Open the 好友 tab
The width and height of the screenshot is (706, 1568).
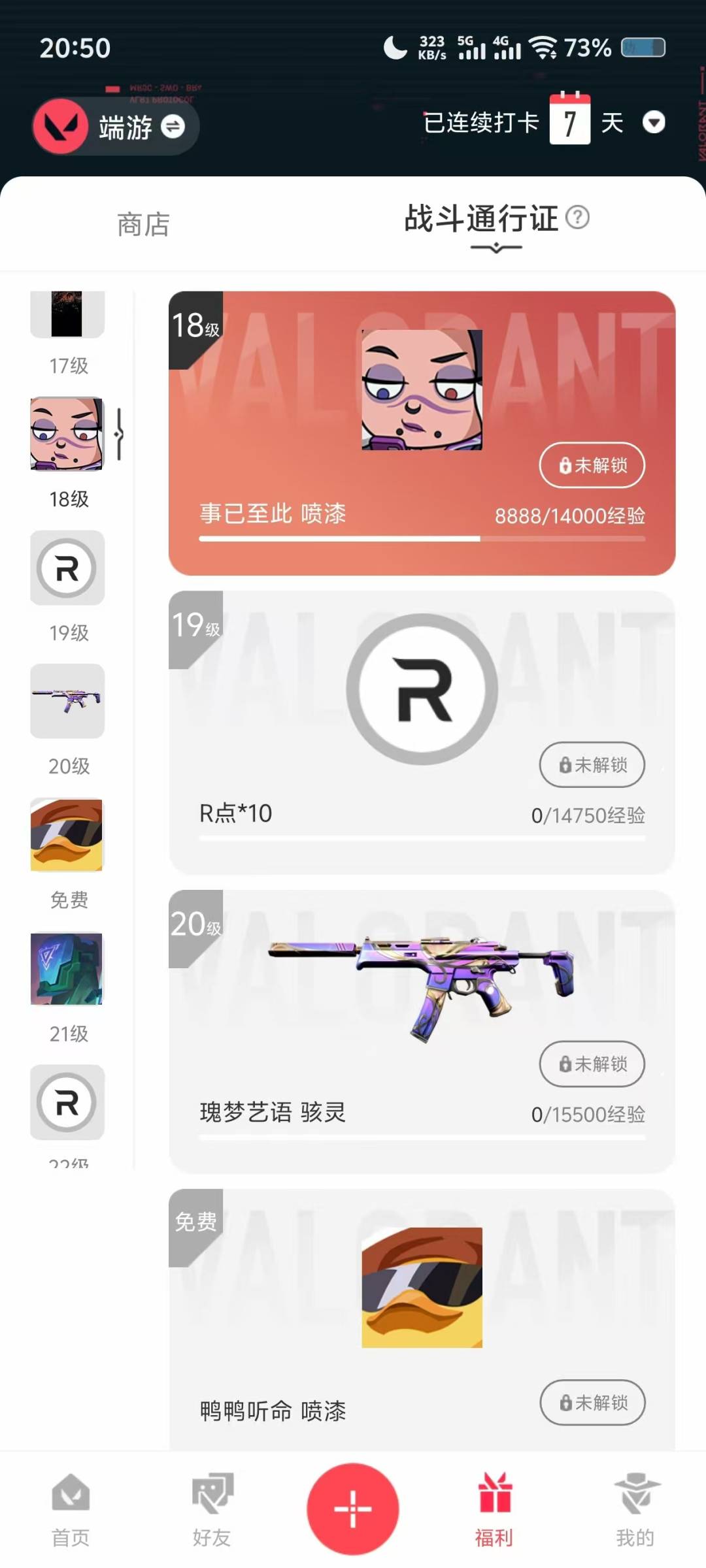coord(212,1509)
